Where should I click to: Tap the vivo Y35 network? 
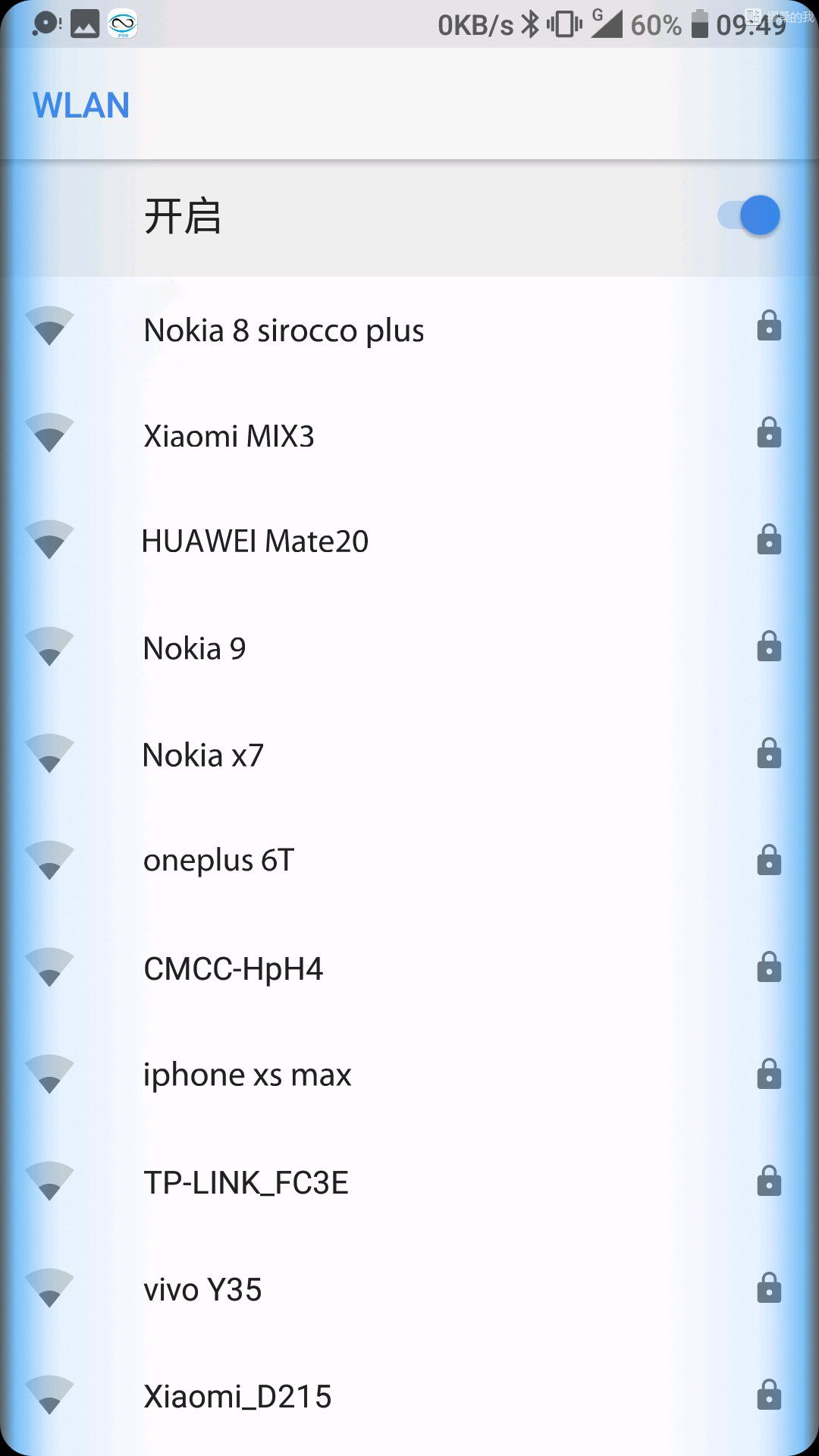click(409, 1290)
